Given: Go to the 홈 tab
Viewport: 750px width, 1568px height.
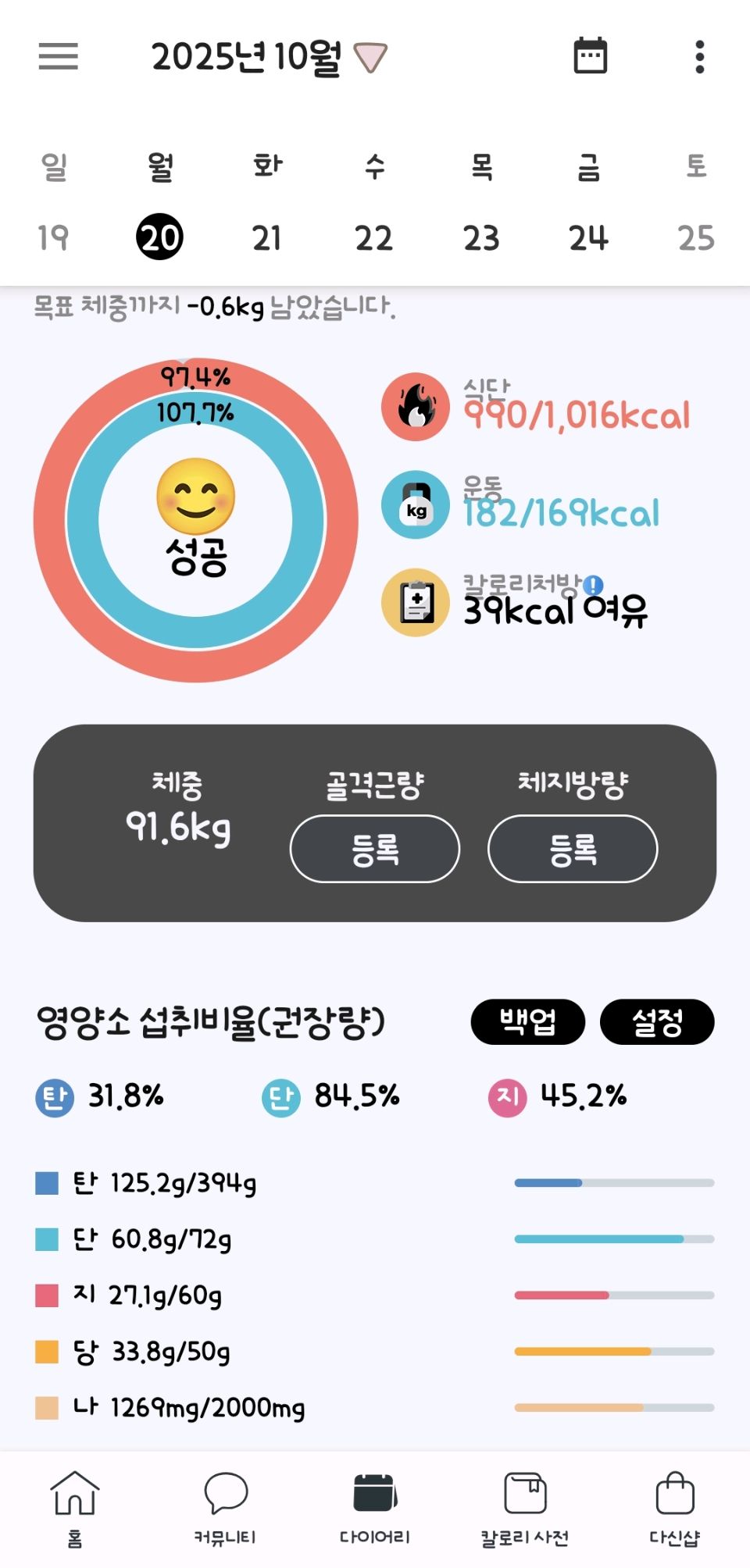Looking at the screenshot, I should [x=75, y=1507].
